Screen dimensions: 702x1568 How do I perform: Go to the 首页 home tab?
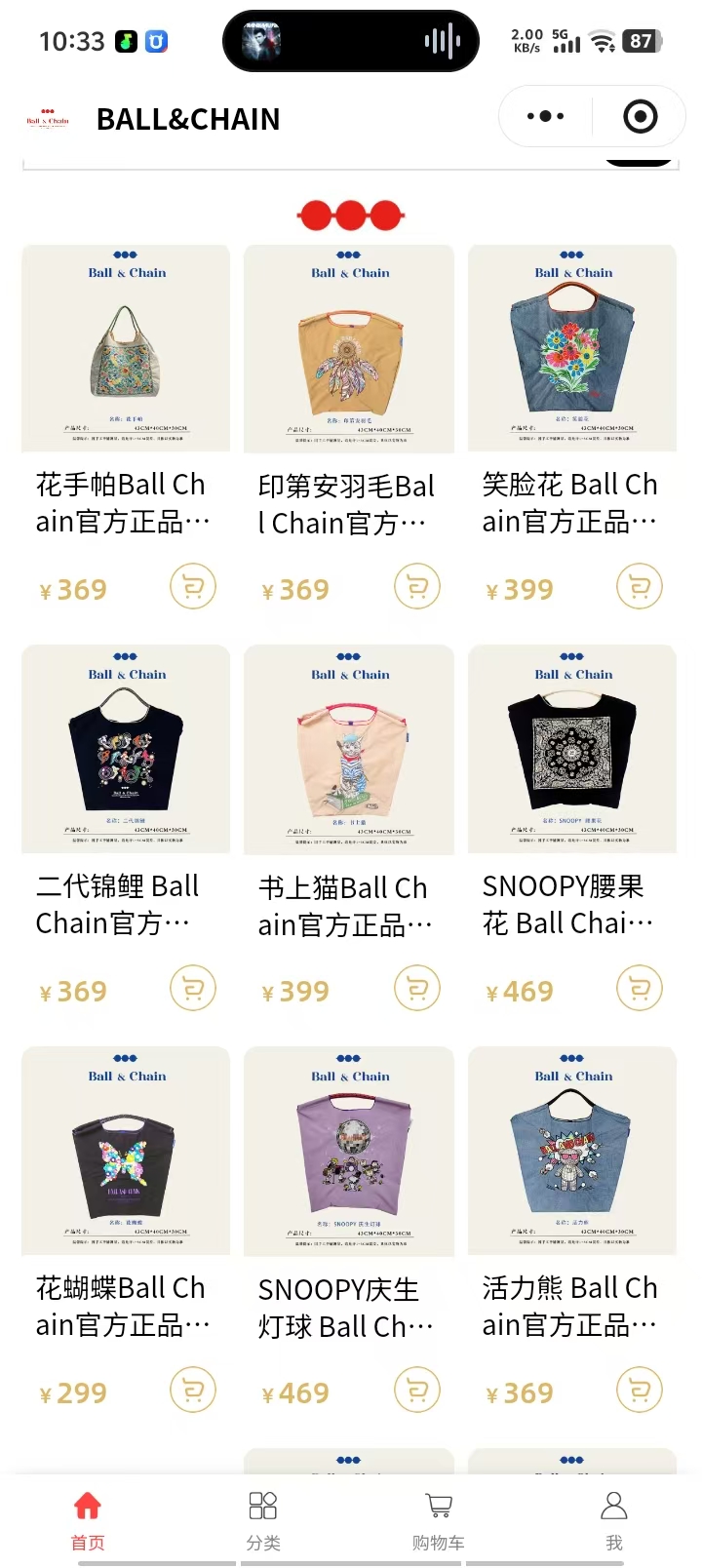(88, 1519)
